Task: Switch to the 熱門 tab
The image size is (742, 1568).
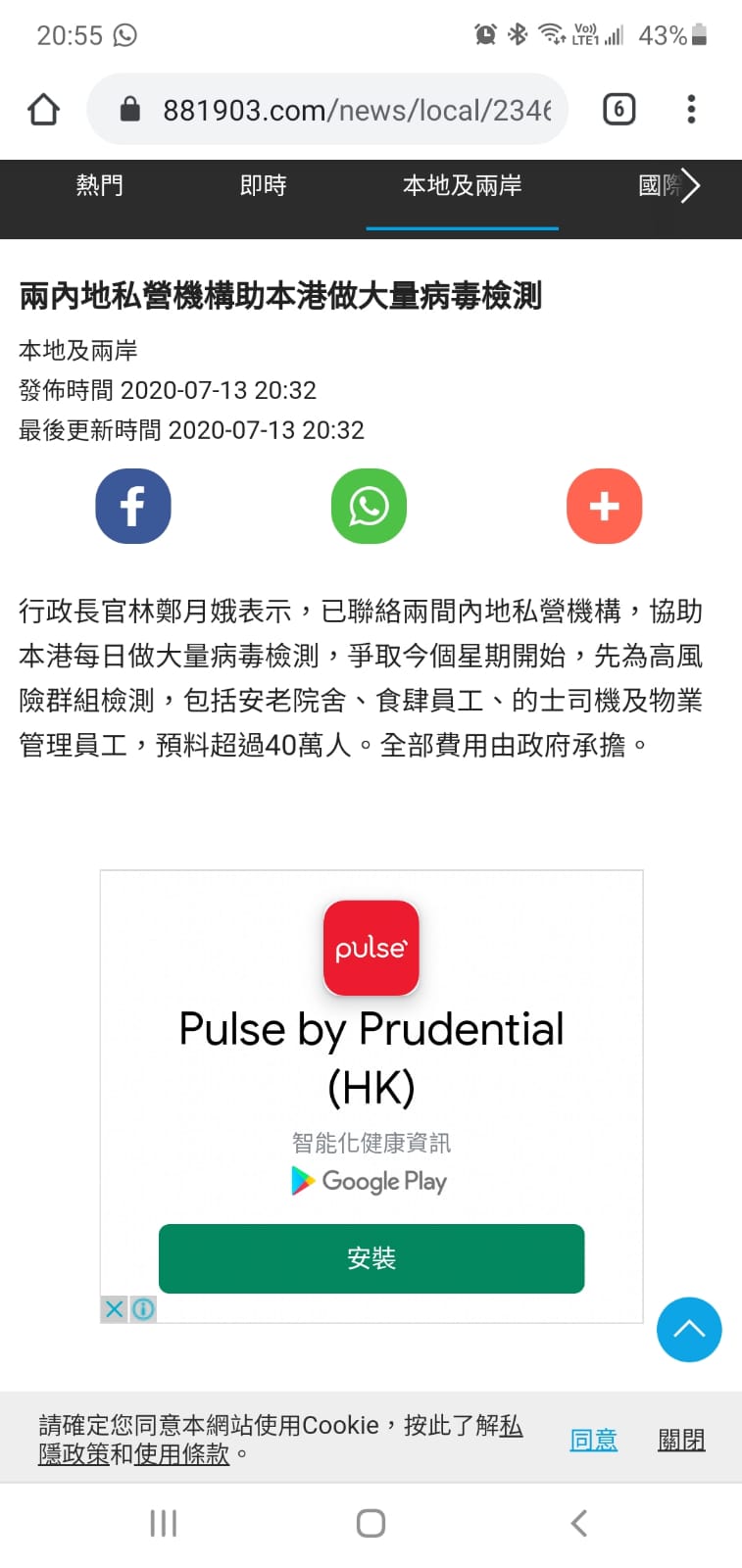Action: click(x=99, y=185)
